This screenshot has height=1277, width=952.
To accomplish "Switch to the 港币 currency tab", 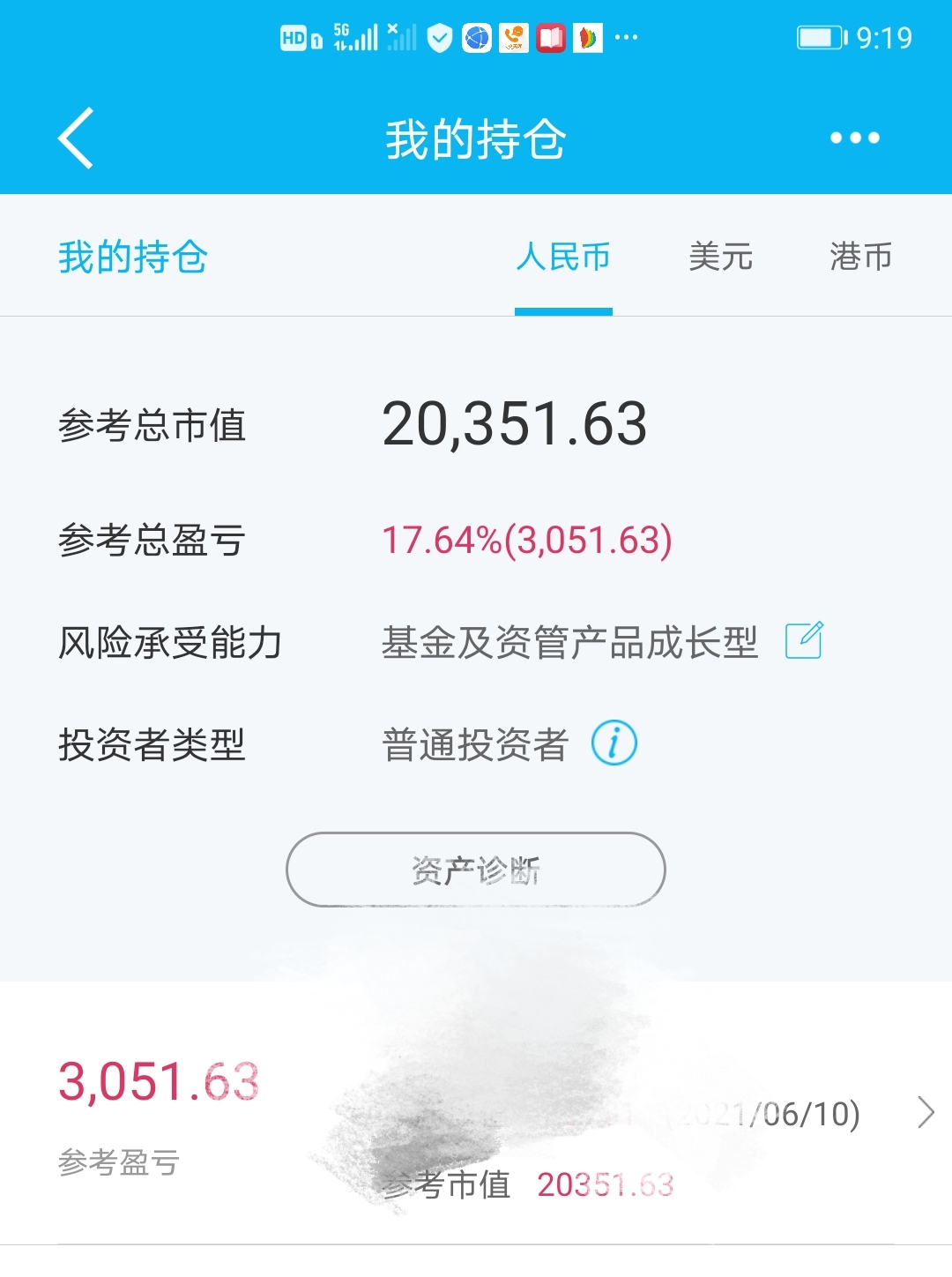I will pyautogui.click(x=859, y=257).
